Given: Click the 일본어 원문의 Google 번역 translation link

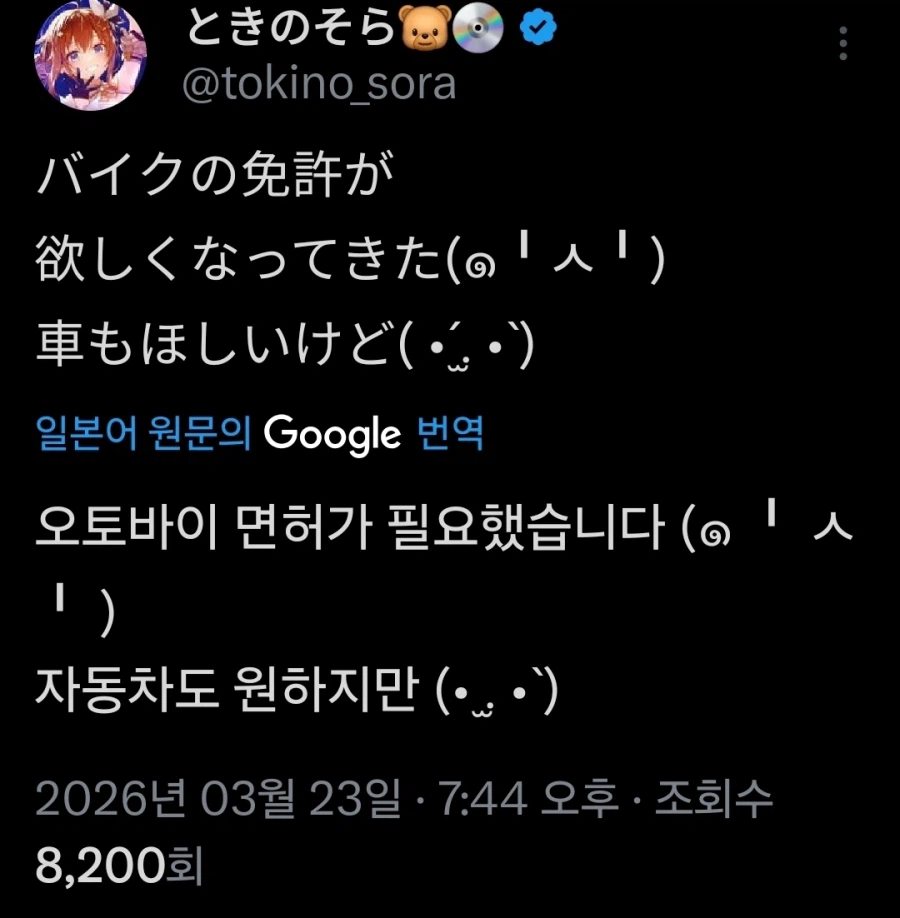Looking at the screenshot, I should 260,433.
